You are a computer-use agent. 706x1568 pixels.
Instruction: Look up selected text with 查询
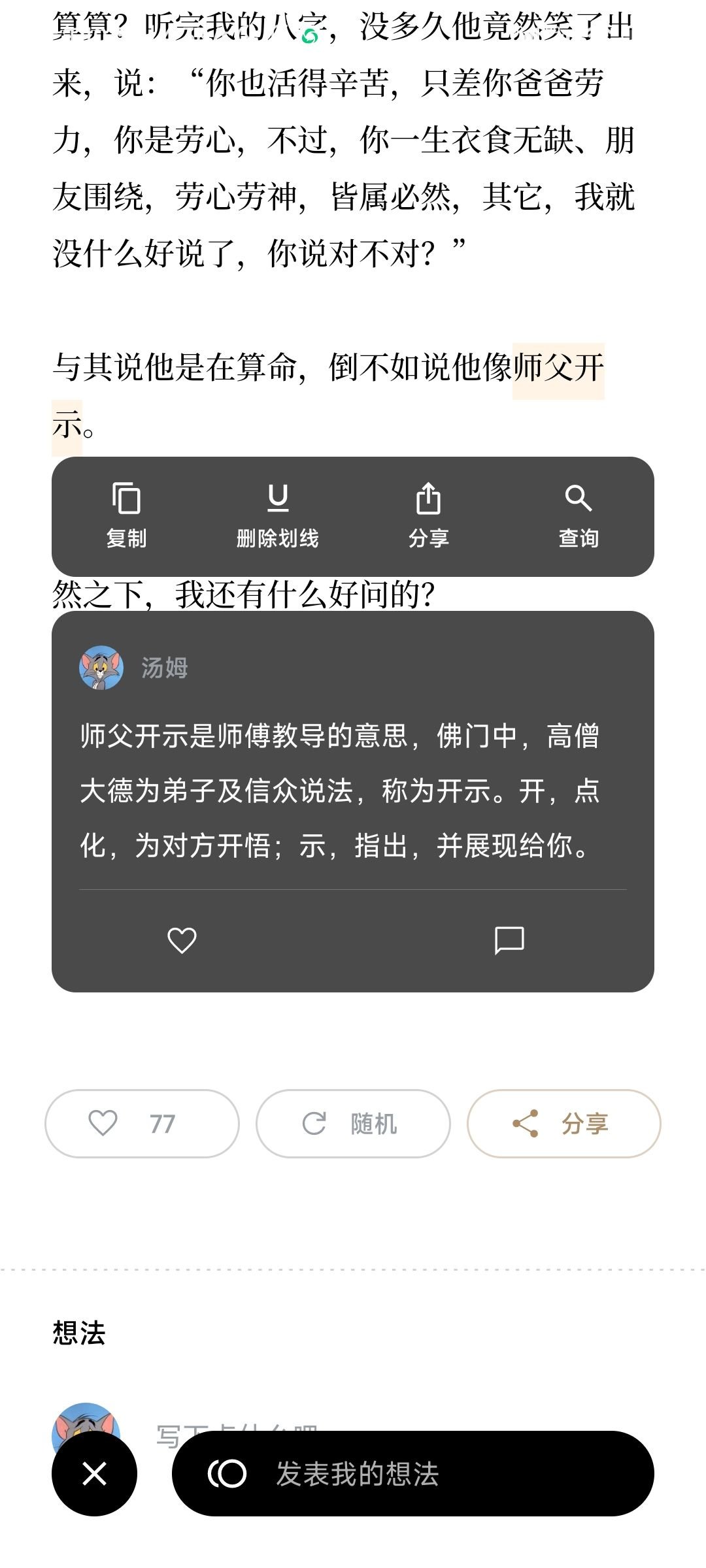579,515
